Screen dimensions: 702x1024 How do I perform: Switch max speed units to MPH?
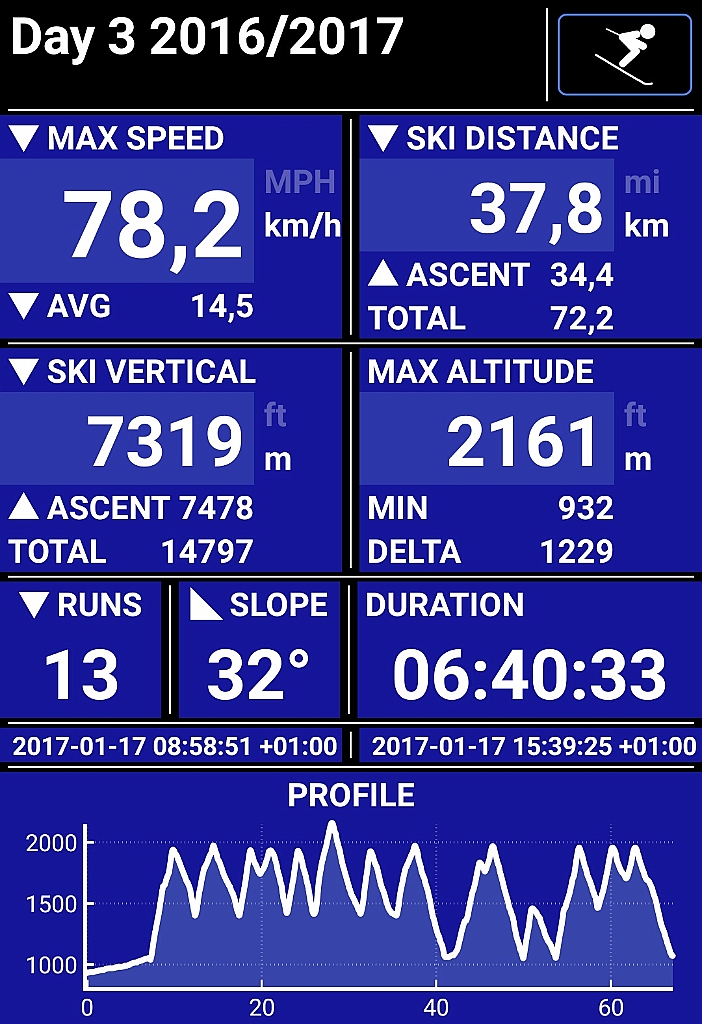click(300, 182)
